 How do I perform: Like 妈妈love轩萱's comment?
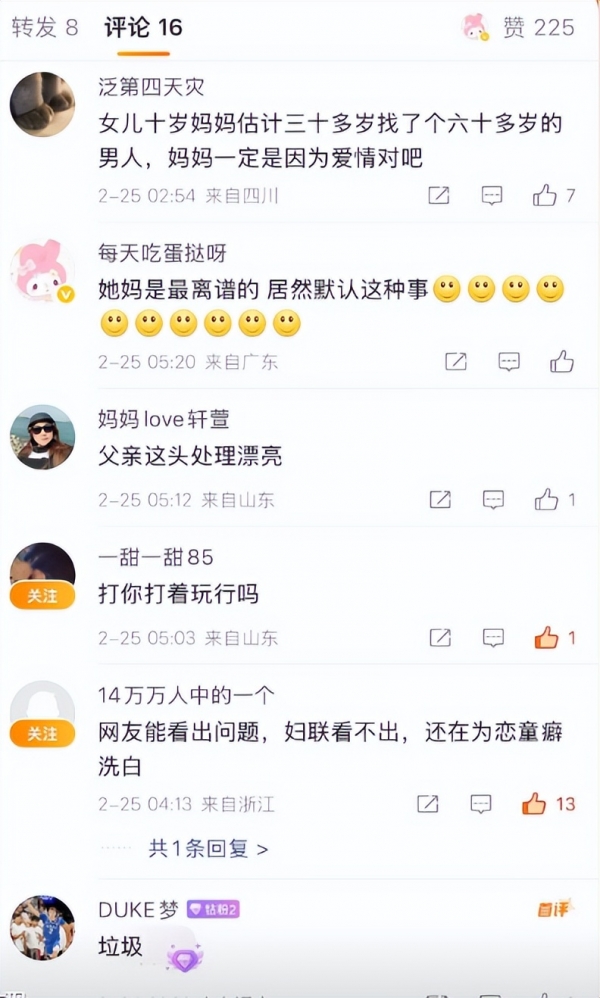click(x=546, y=499)
